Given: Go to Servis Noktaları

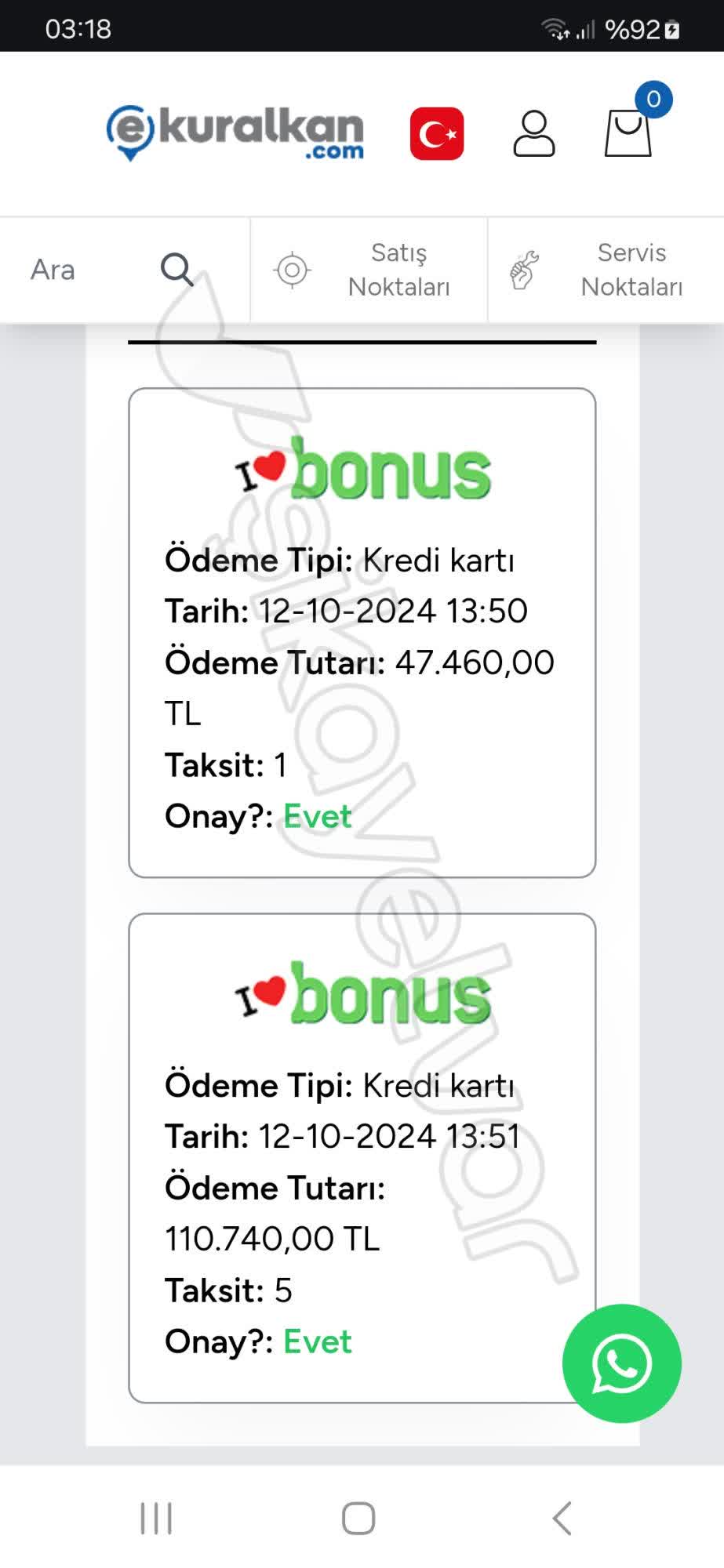Looking at the screenshot, I should (606, 270).
